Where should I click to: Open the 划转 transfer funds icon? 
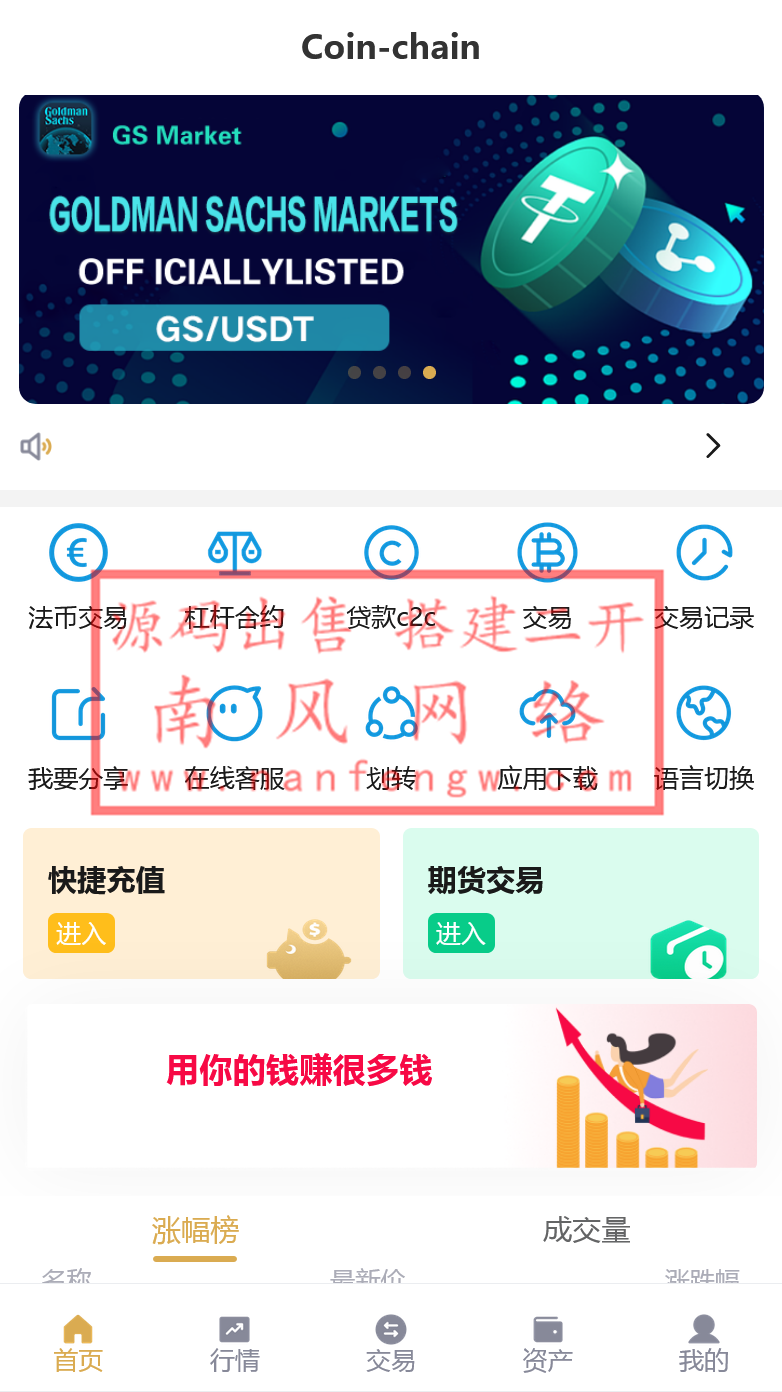(391, 714)
